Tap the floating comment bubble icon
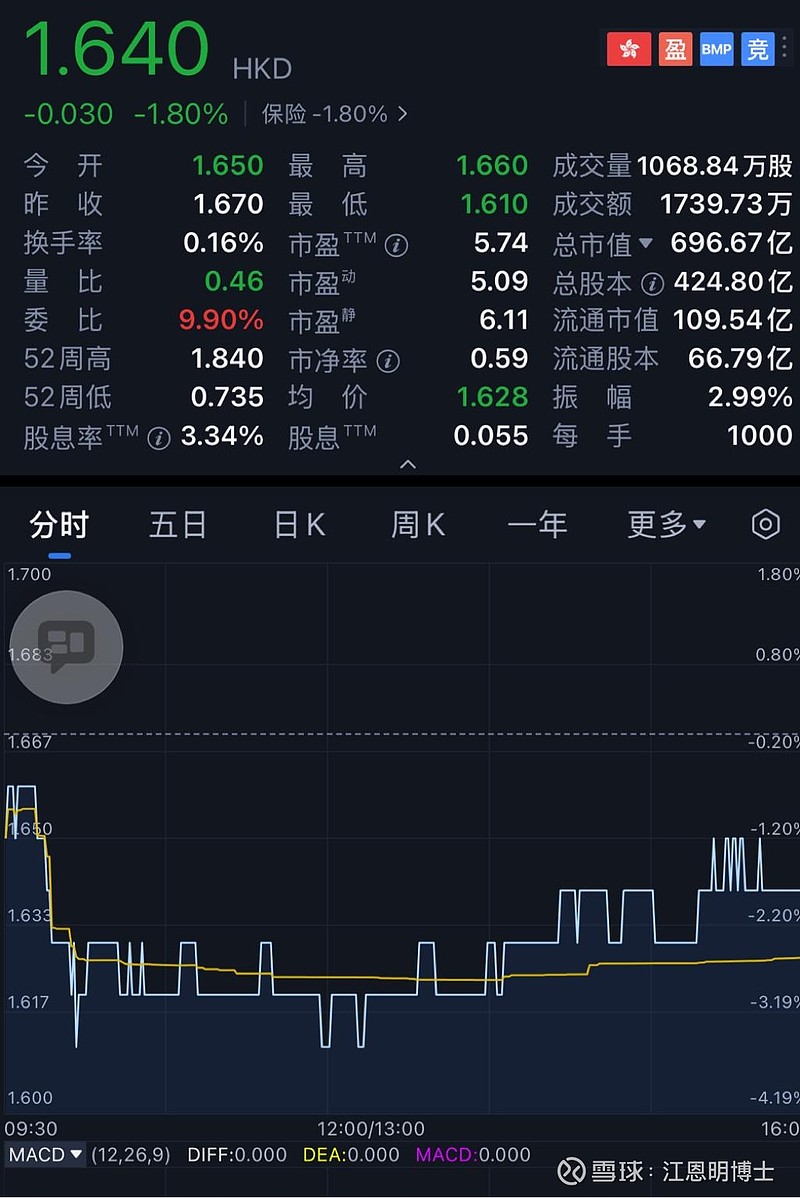The image size is (800, 1198). pyautogui.click(x=66, y=647)
